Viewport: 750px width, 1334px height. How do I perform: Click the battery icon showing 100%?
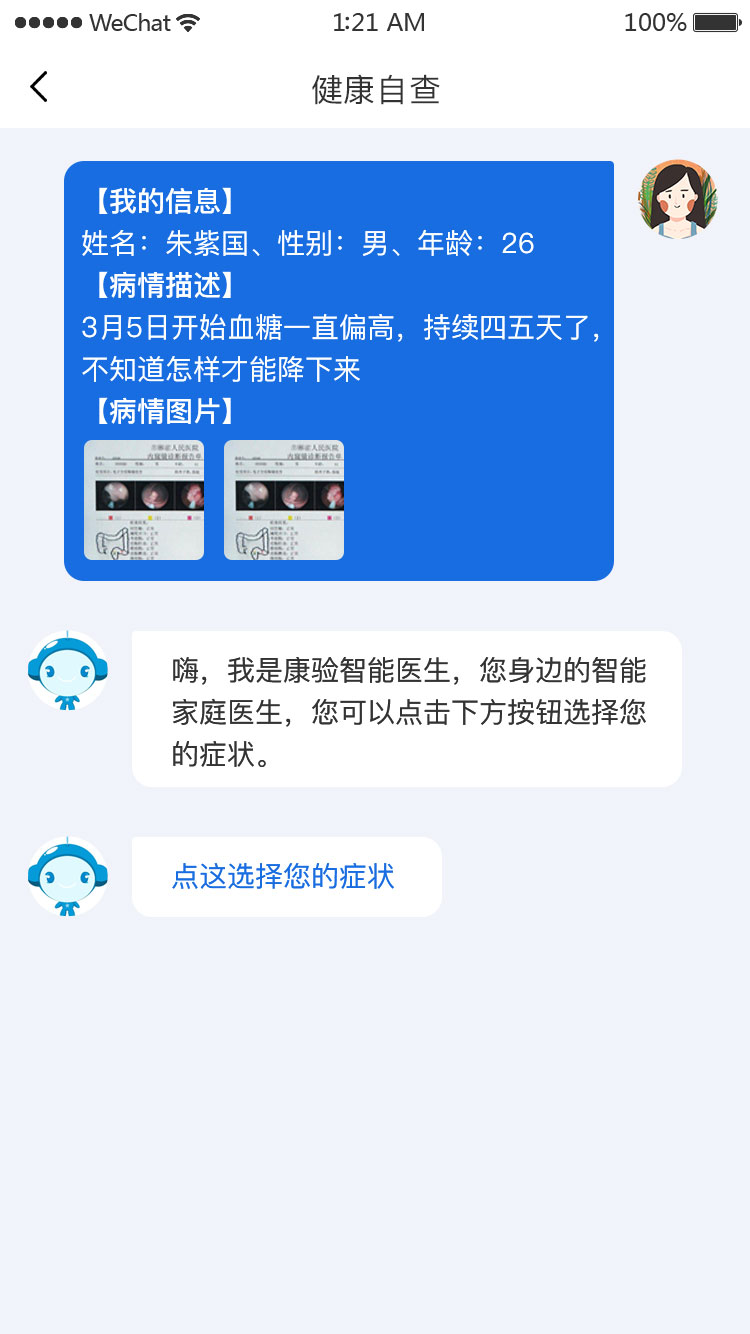pyautogui.click(x=714, y=20)
